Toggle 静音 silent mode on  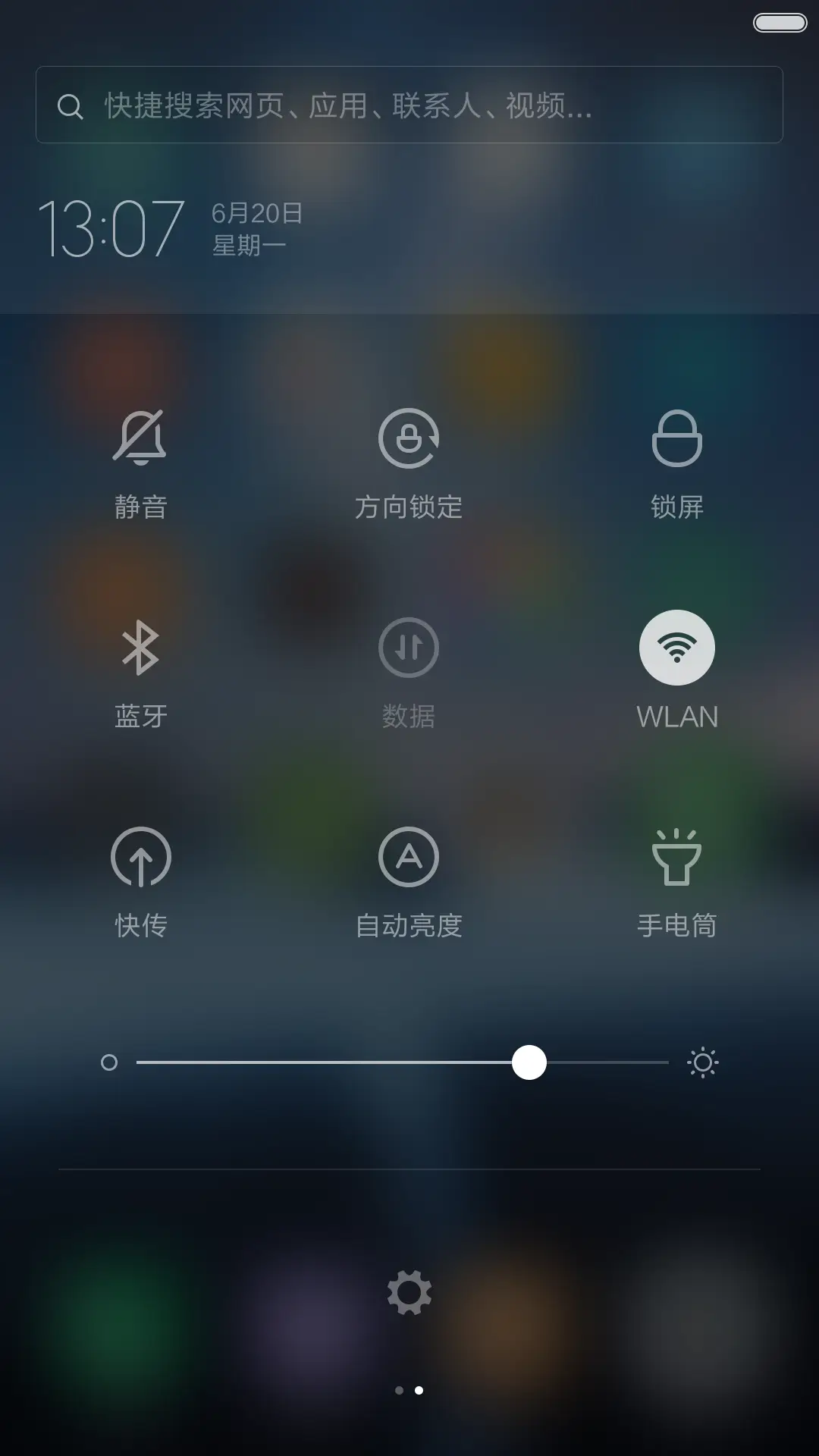pyautogui.click(x=140, y=440)
